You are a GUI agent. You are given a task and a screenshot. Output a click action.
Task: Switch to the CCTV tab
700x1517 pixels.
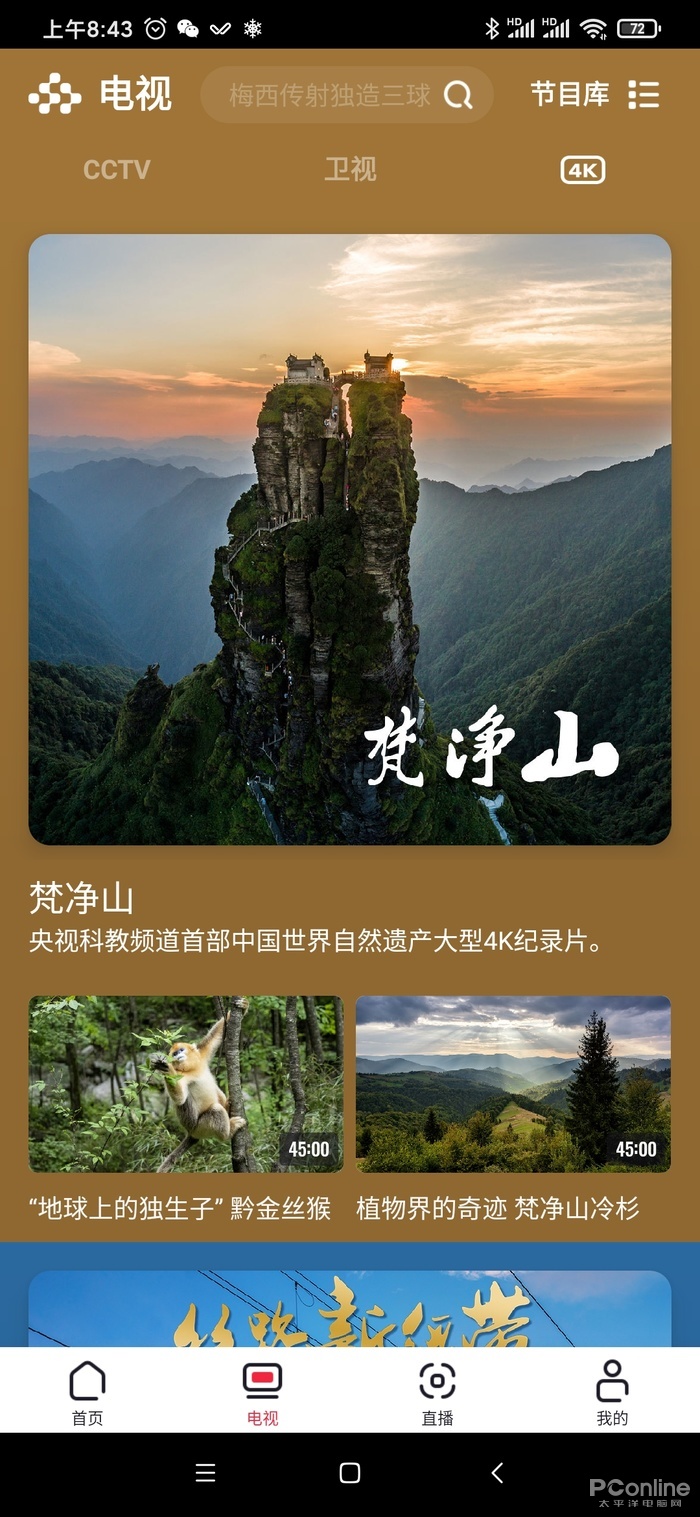(116, 169)
